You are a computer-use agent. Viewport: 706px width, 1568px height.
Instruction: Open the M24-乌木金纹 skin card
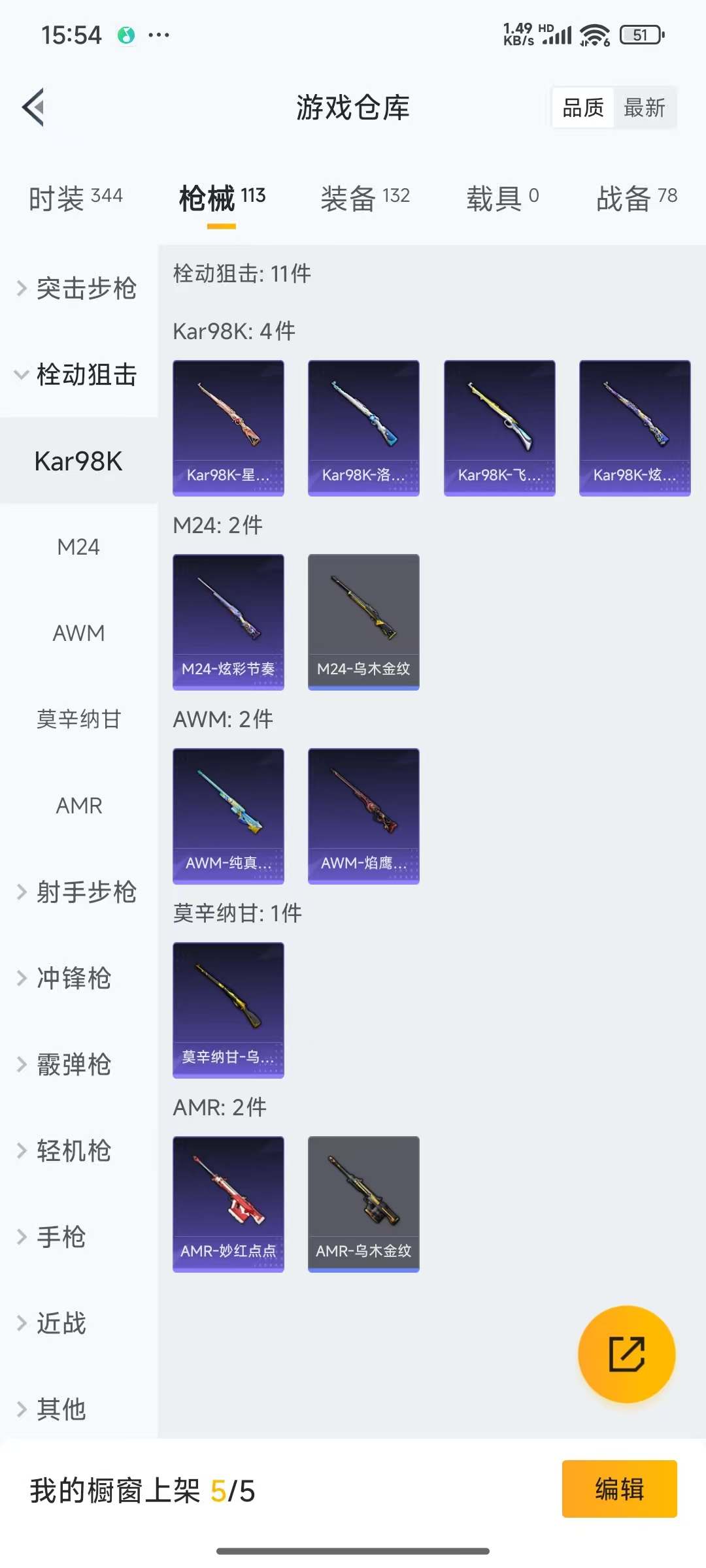point(363,621)
